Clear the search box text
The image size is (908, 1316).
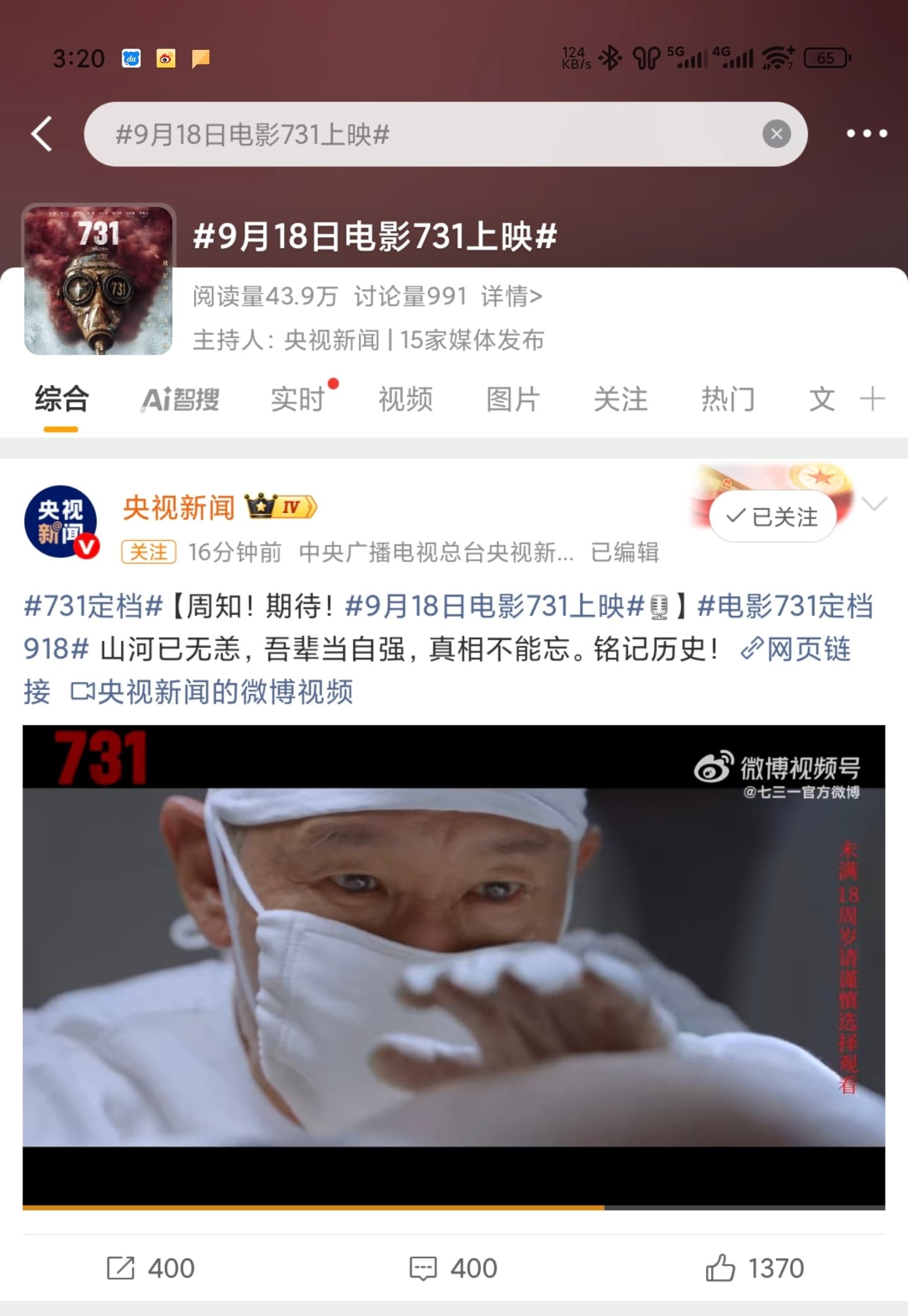[776, 134]
